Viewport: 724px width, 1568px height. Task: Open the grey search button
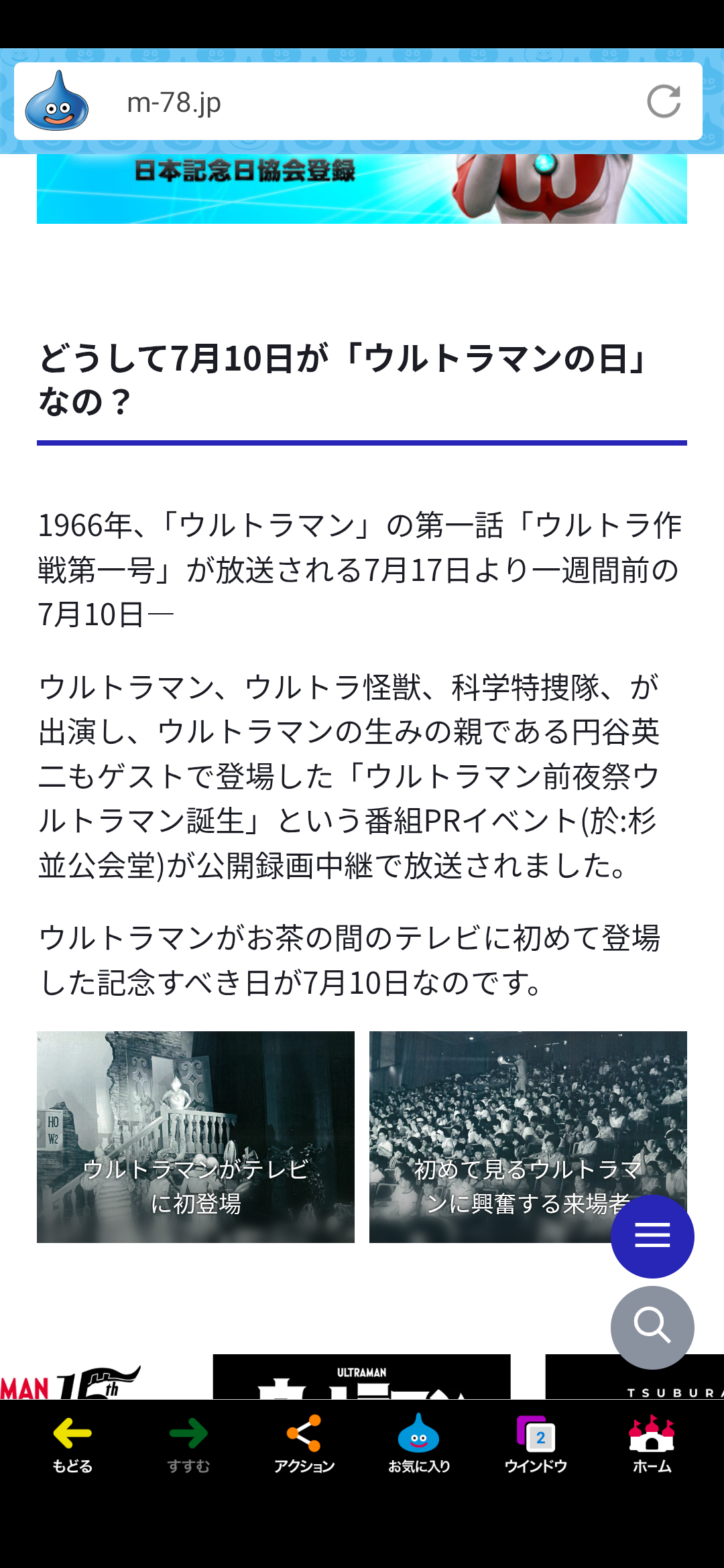[x=652, y=1327]
